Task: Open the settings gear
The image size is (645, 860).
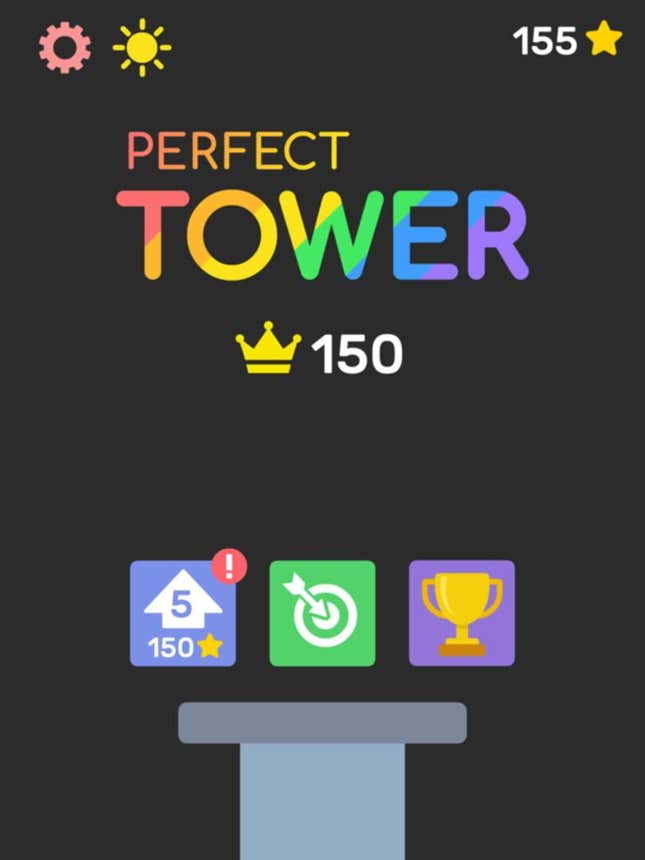Action: coord(65,46)
